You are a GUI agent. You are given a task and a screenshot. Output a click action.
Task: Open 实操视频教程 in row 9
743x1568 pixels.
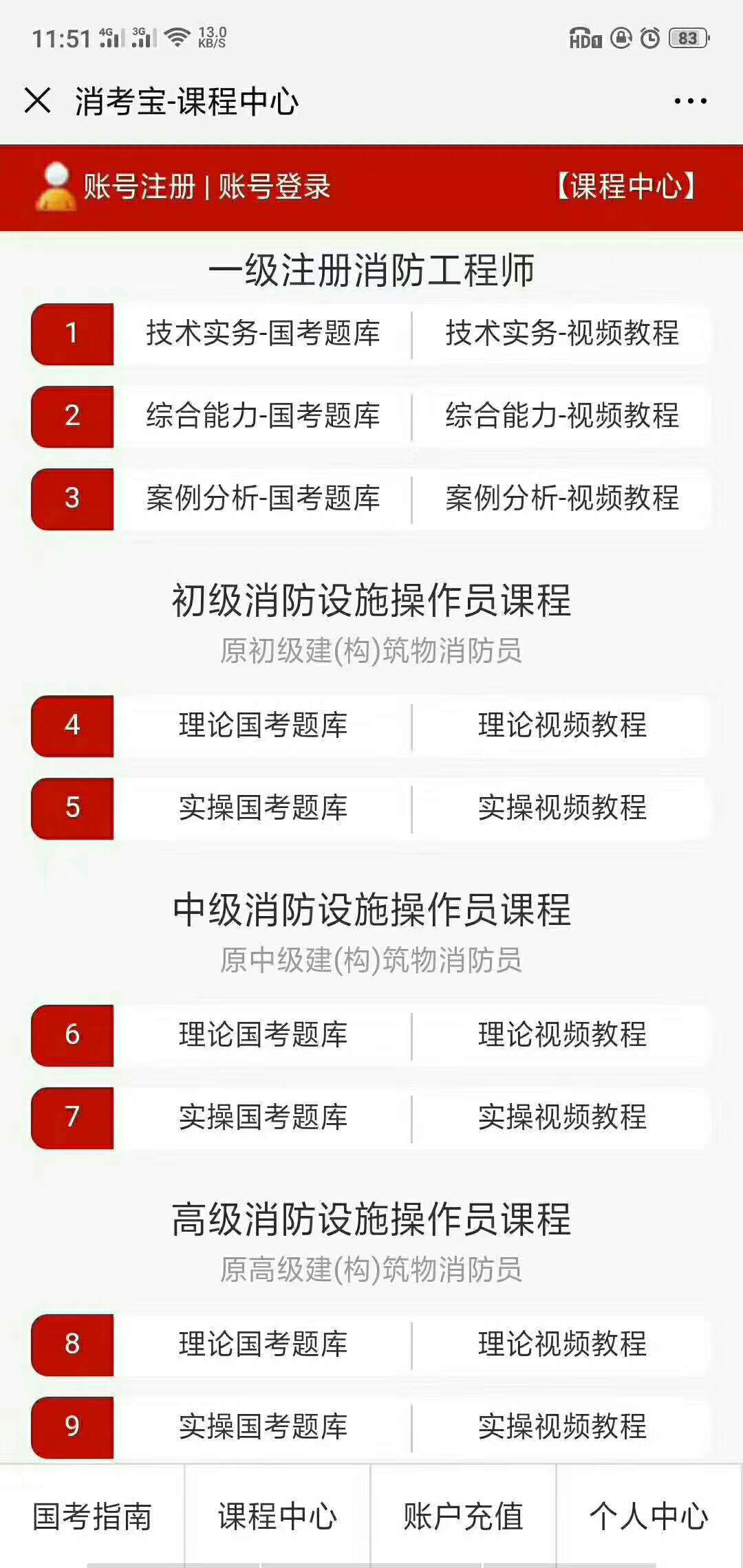point(562,1427)
